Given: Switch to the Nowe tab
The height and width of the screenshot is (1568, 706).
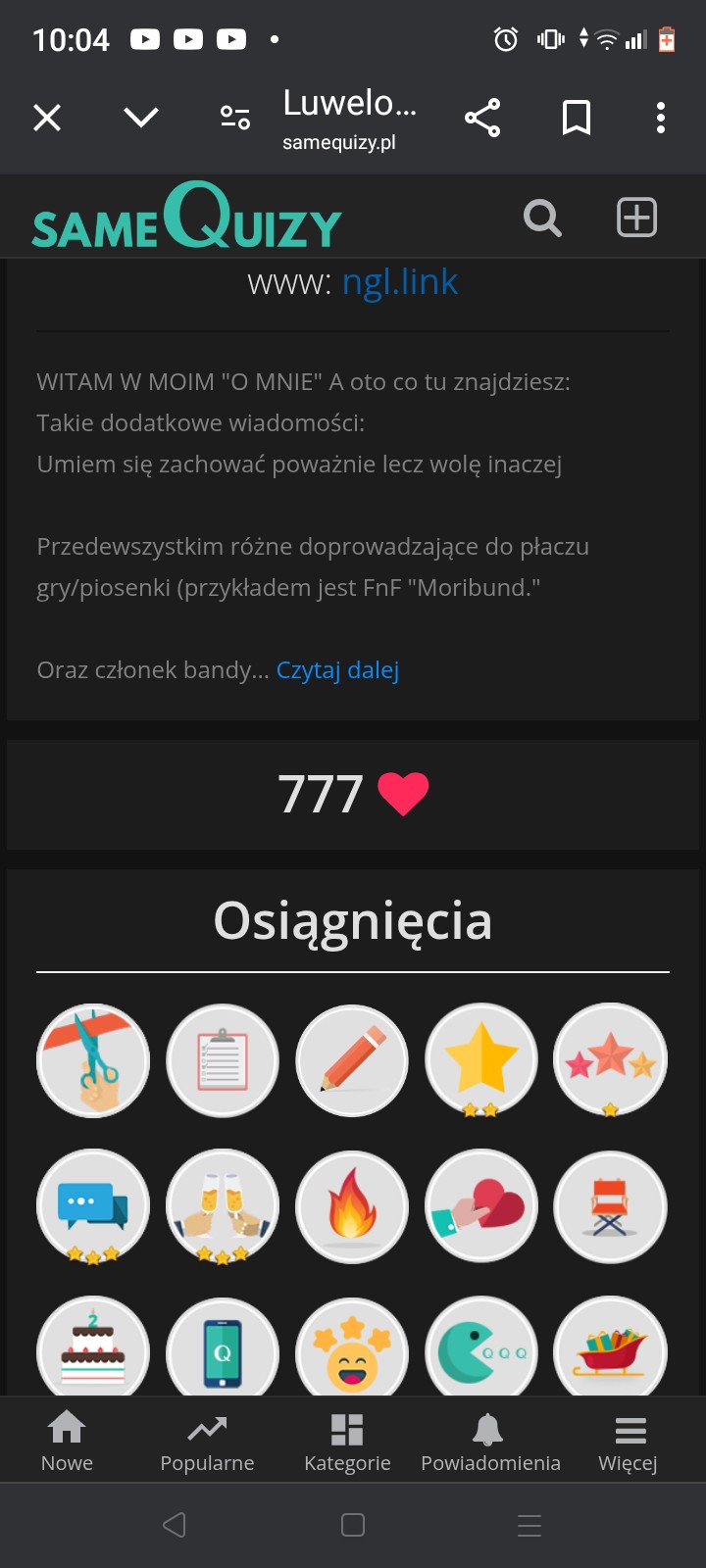Looking at the screenshot, I should click(x=67, y=1441).
